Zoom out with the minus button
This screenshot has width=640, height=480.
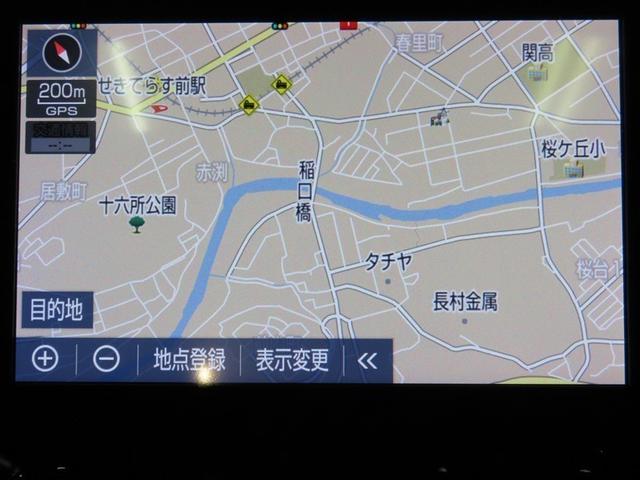[x=106, y=359]
